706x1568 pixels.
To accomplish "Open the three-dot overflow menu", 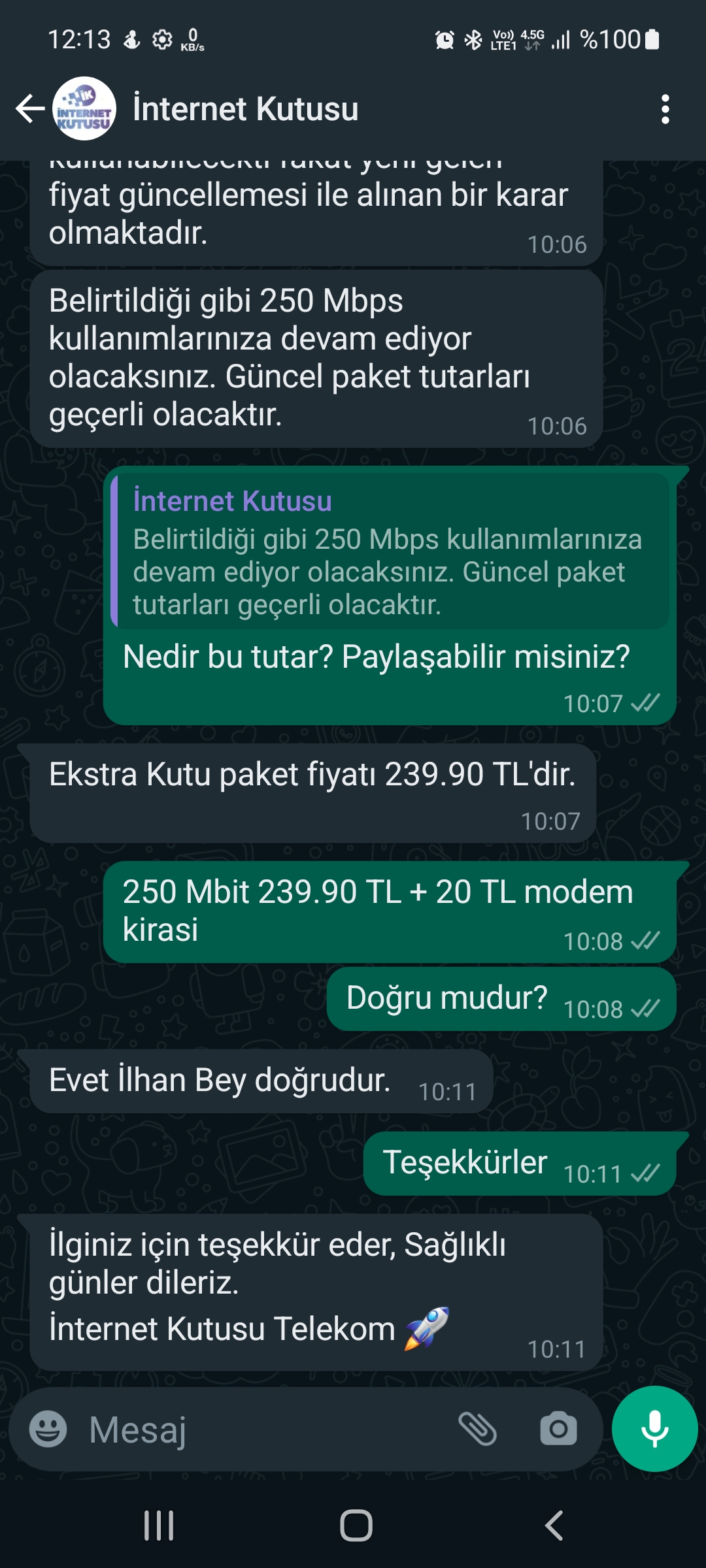I will coord(665,109).
